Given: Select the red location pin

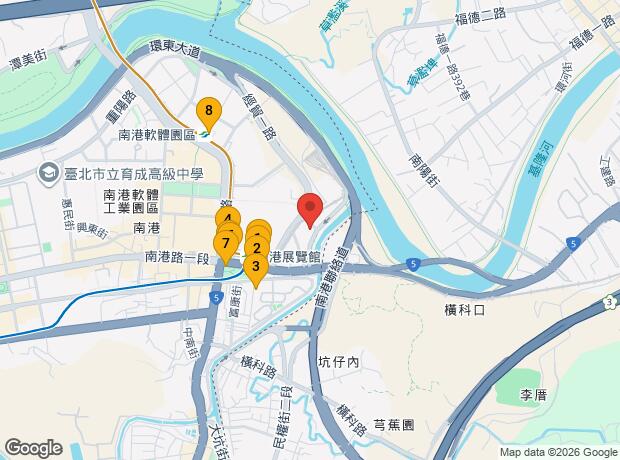Looking at the screenshot, I should click(x=310, y=209).
